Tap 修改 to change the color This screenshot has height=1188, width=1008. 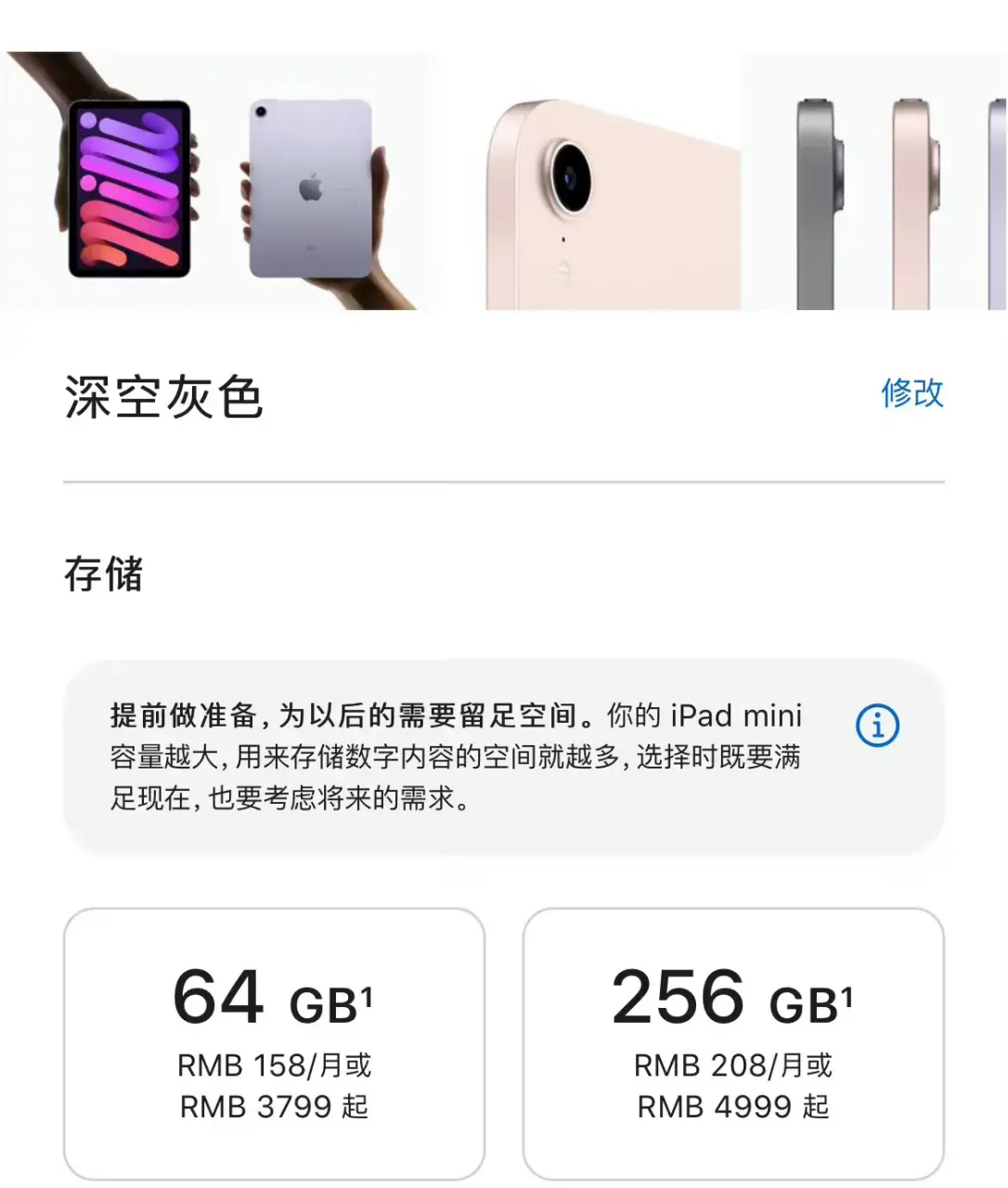click(911, 394)
